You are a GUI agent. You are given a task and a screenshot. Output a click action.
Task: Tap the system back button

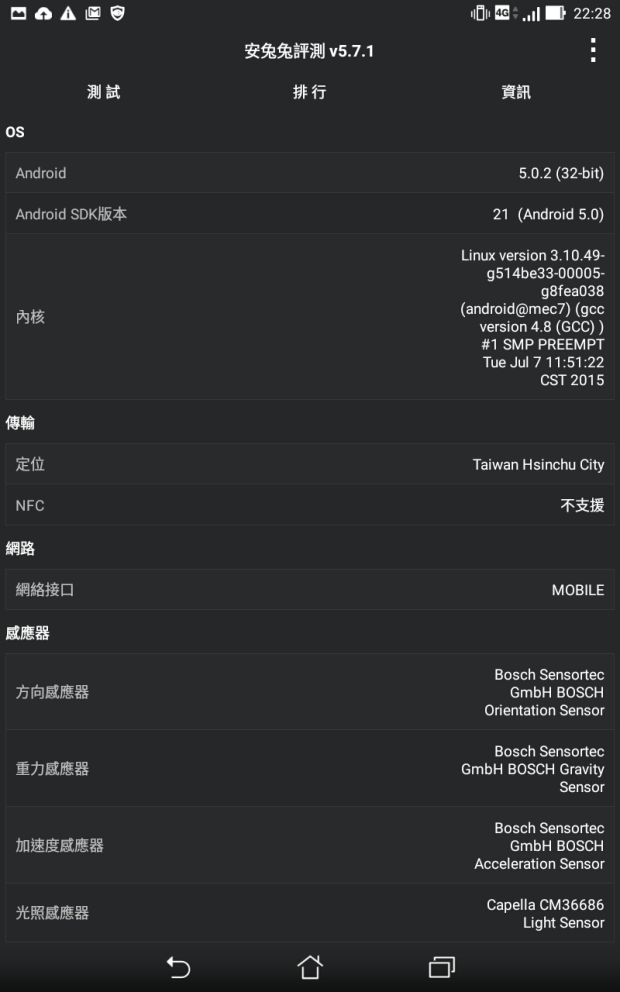coord(178,967)
